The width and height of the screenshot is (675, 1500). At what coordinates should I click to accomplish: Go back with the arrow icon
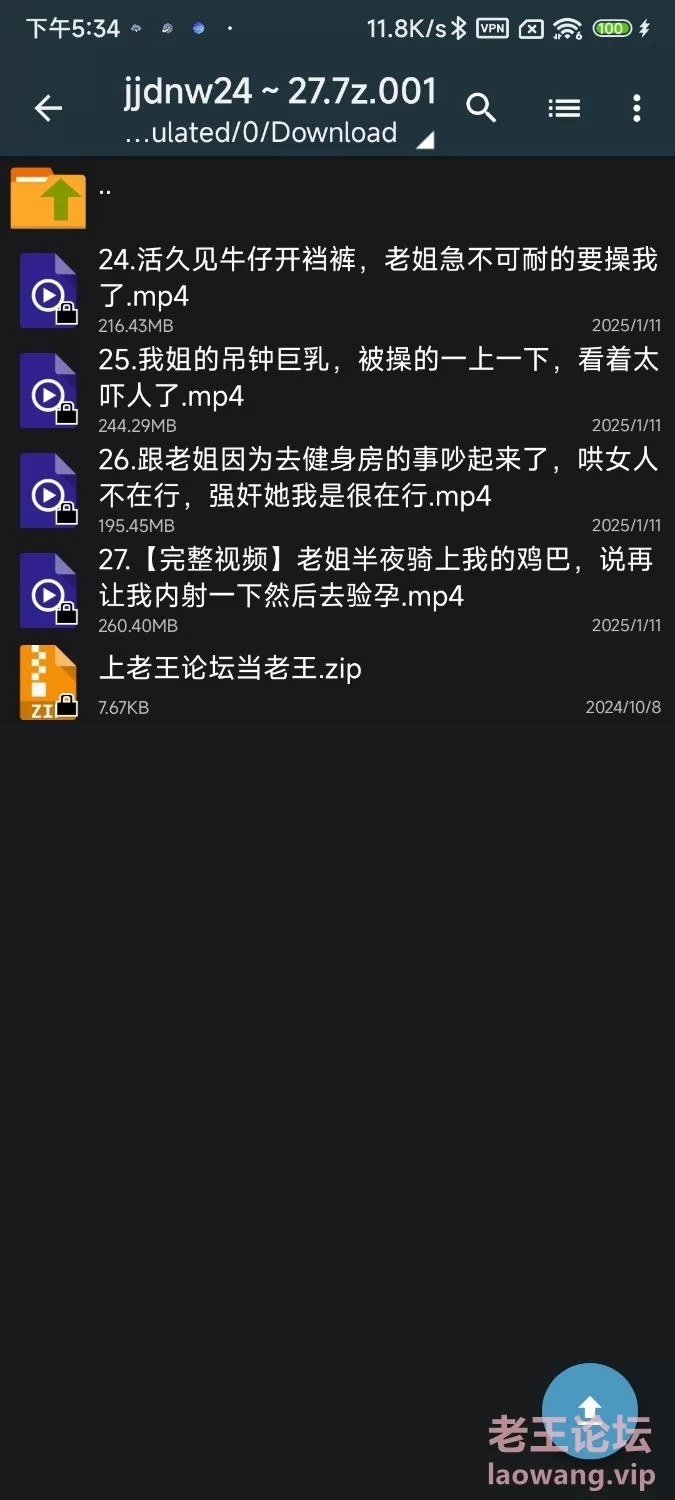48,108
